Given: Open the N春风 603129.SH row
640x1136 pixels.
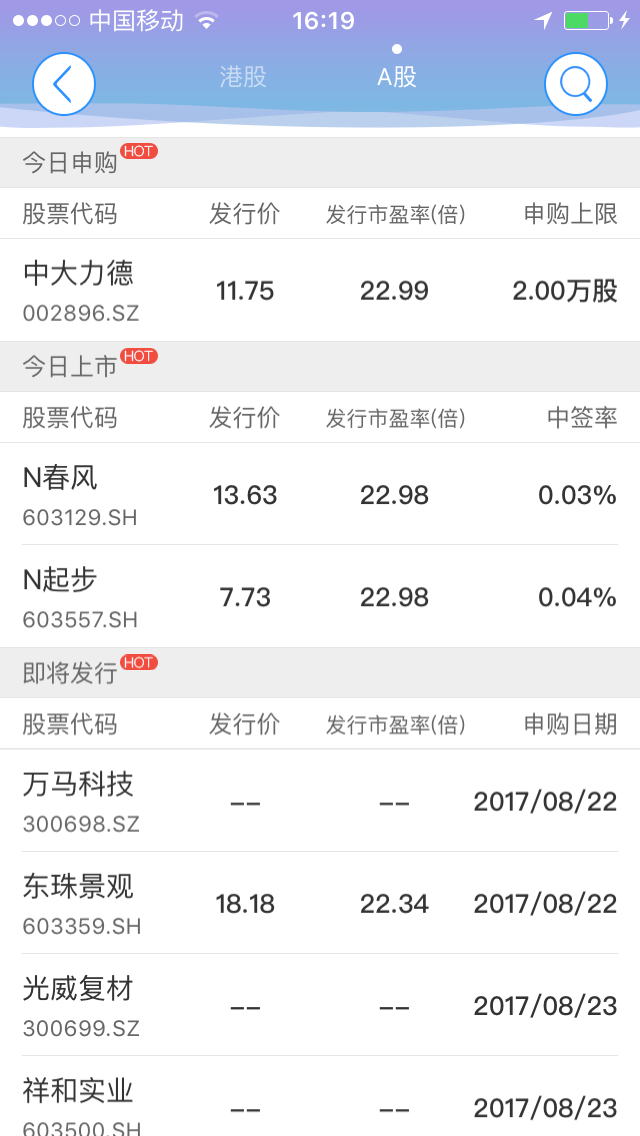Looking at the screenshot, I should pos(320,494).
